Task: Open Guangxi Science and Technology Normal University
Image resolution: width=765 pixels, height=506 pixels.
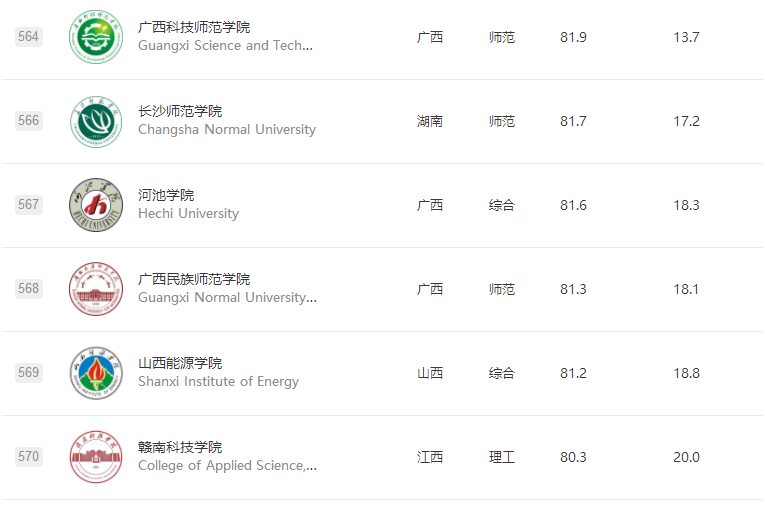Action: [194, 27]
